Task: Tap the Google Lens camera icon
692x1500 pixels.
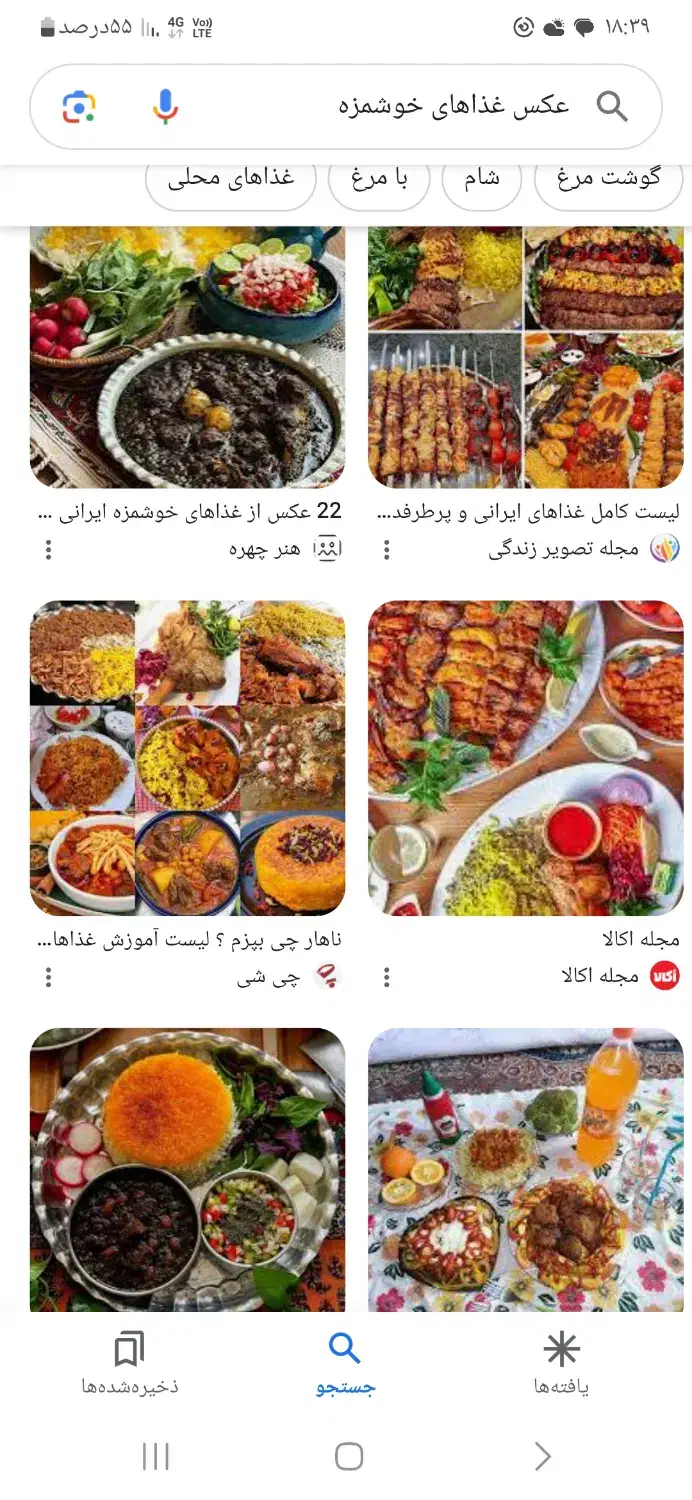Action: pyautogui.click(x=79, y=107)
